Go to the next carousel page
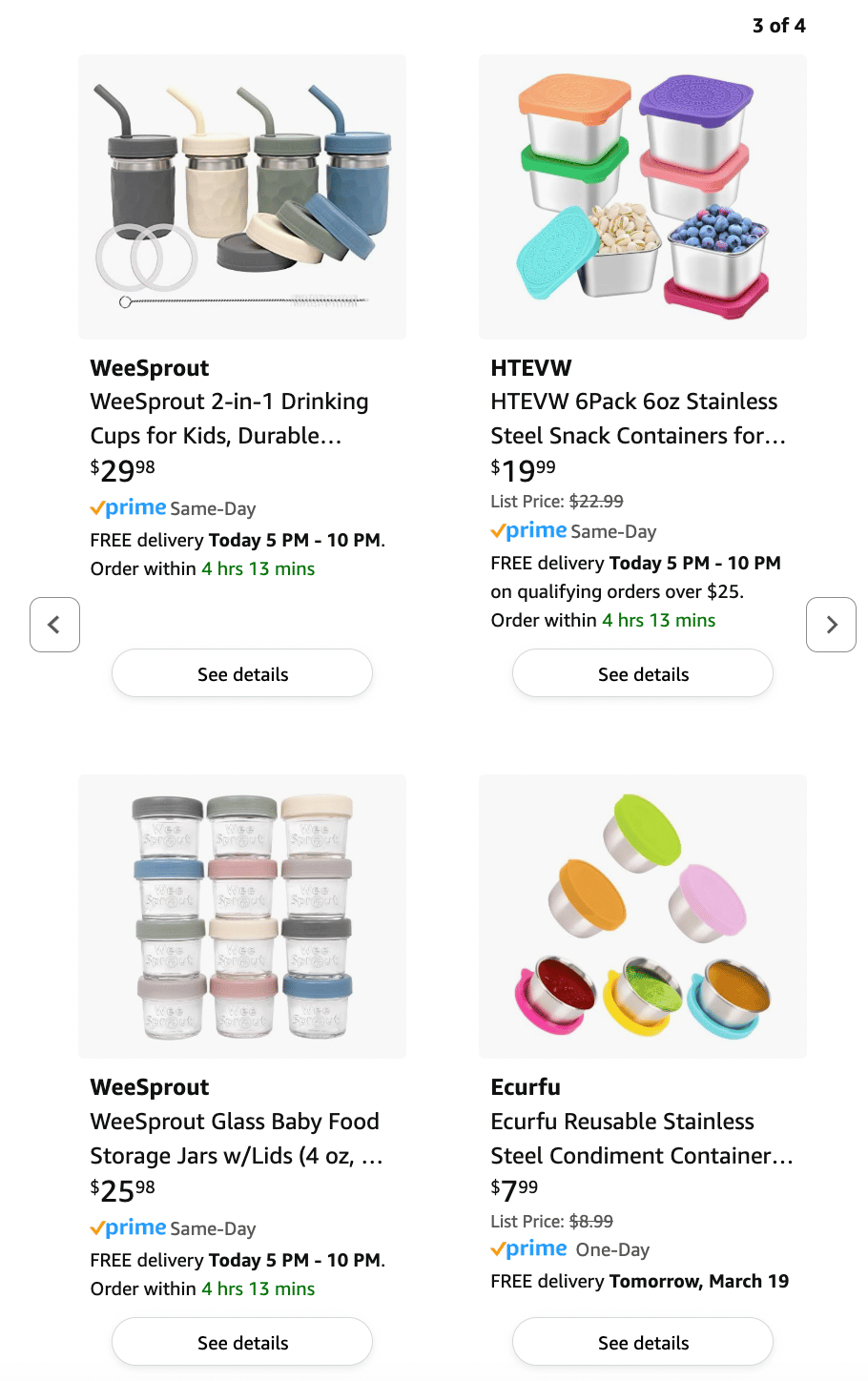 (831, 625)
